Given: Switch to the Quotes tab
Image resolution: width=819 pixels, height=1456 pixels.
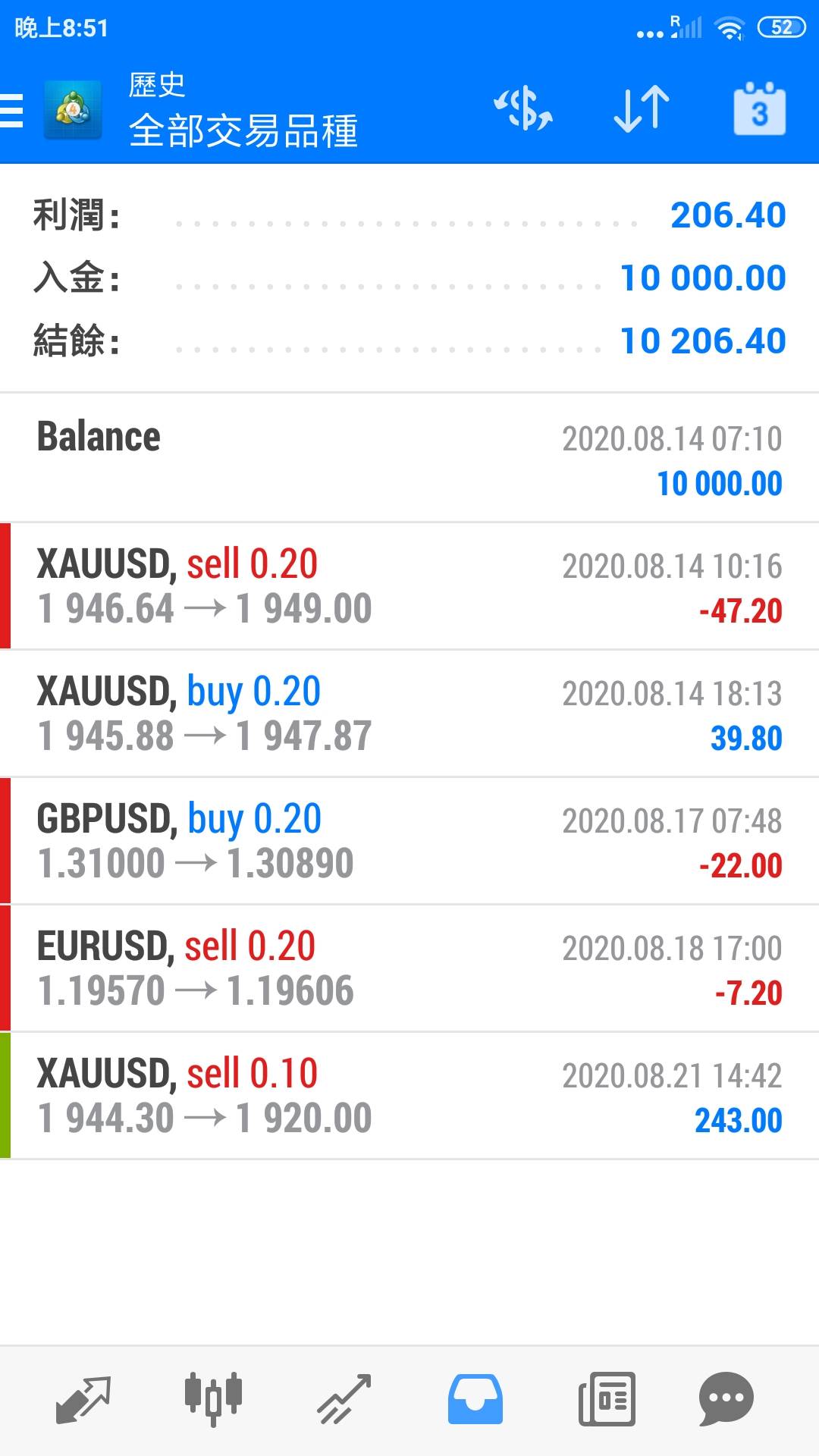Looking at the screenshot, I should coord(83,1399).
